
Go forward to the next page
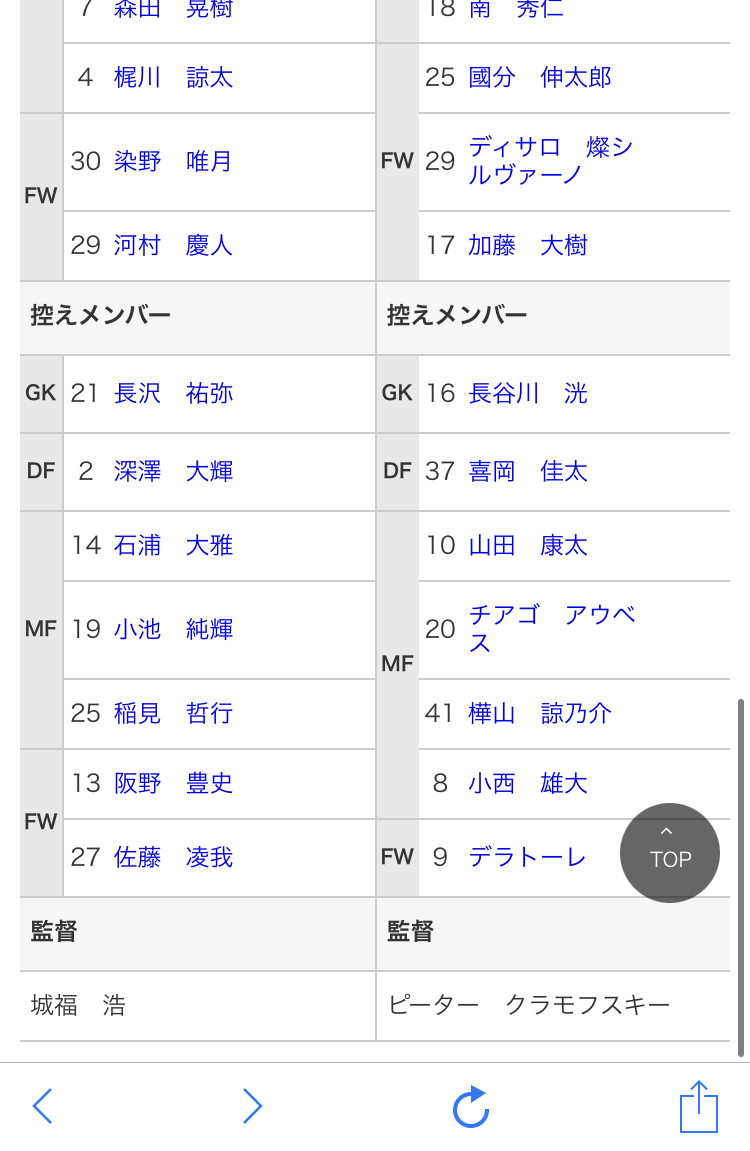point(252,1106)
